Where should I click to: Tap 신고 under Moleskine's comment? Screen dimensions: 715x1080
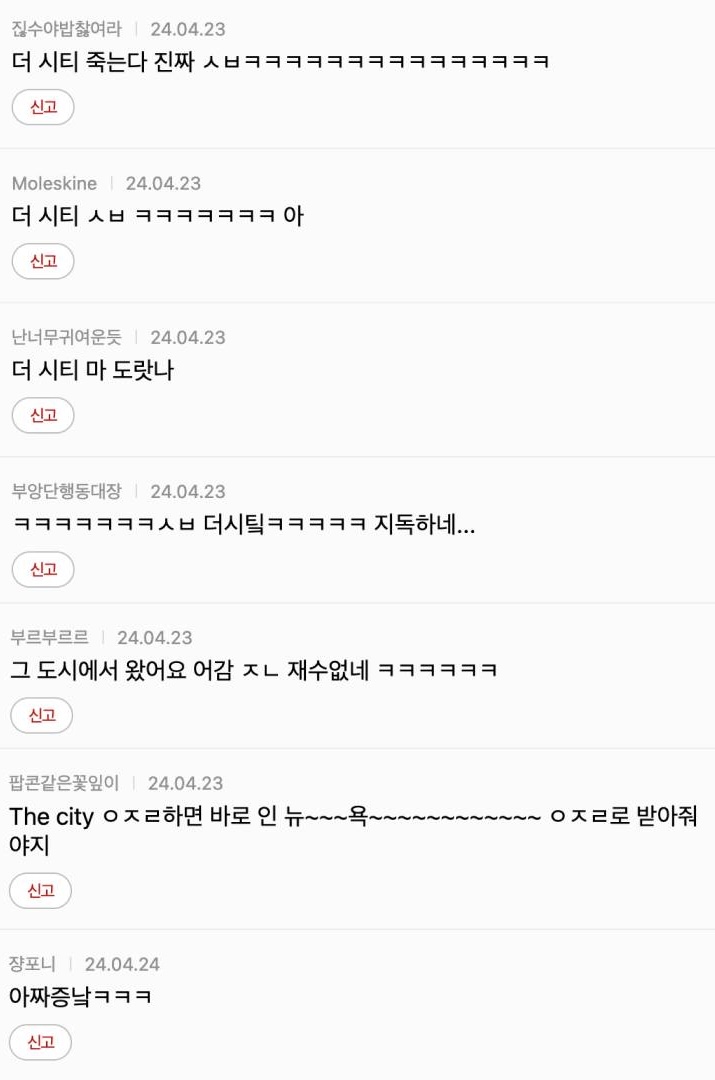pyautogui.click(x=43, y=261)
